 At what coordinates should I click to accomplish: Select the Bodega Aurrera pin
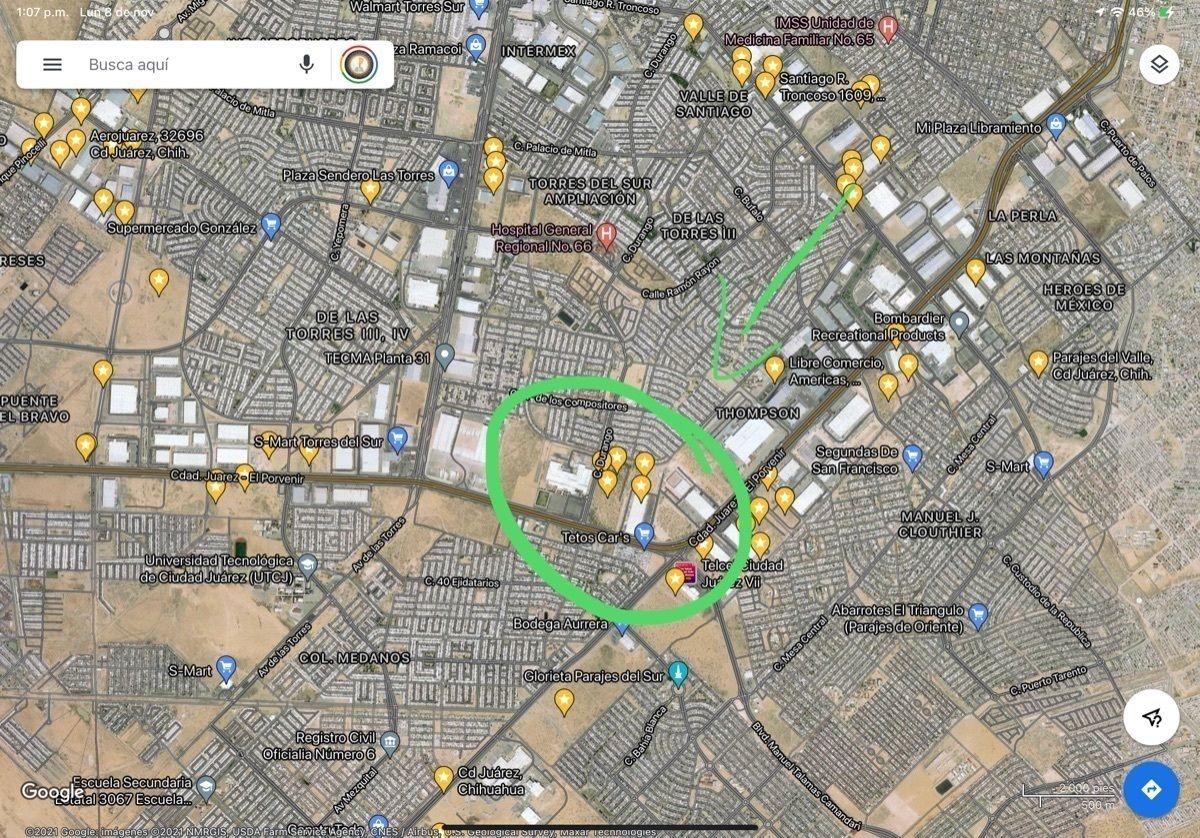point(620,626)
